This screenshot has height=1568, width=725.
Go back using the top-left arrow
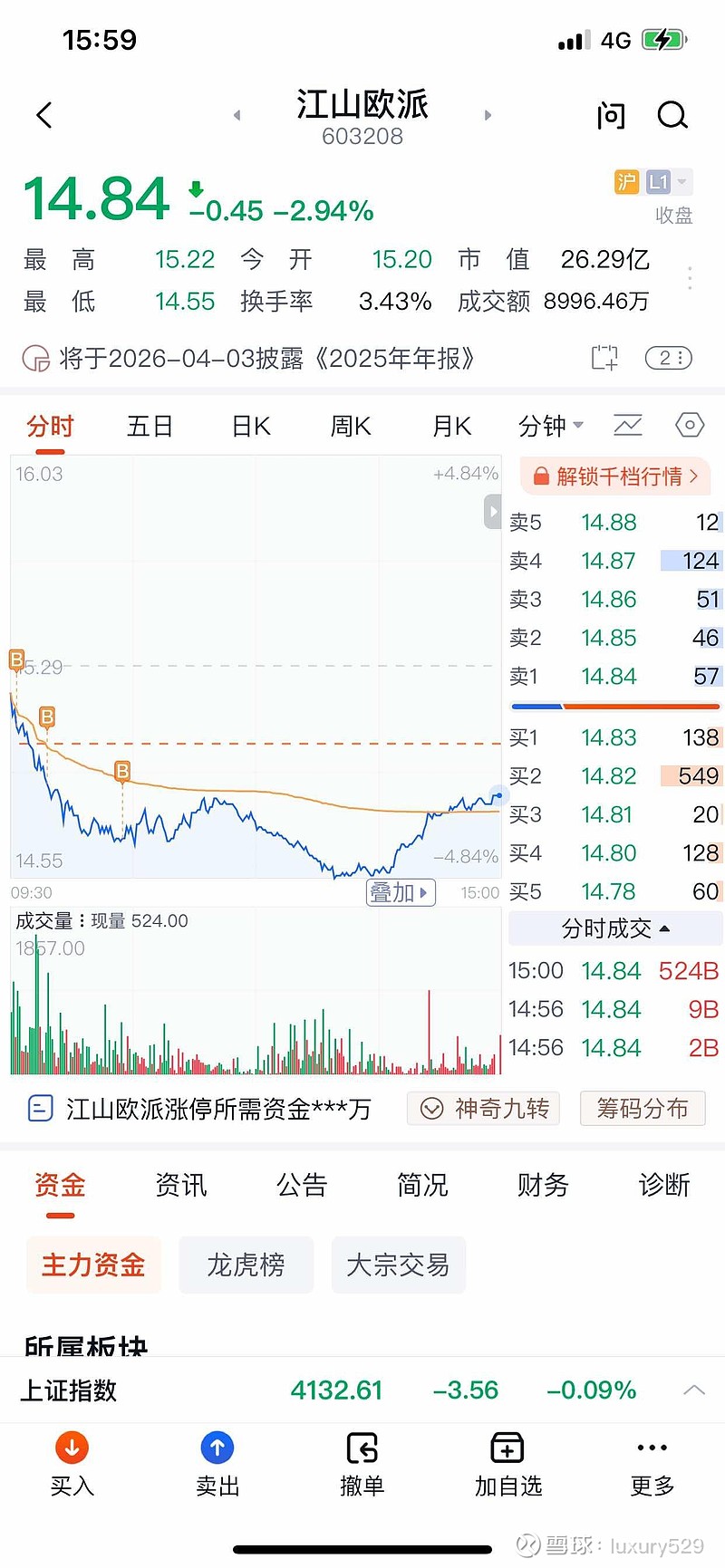pos(44,115)
